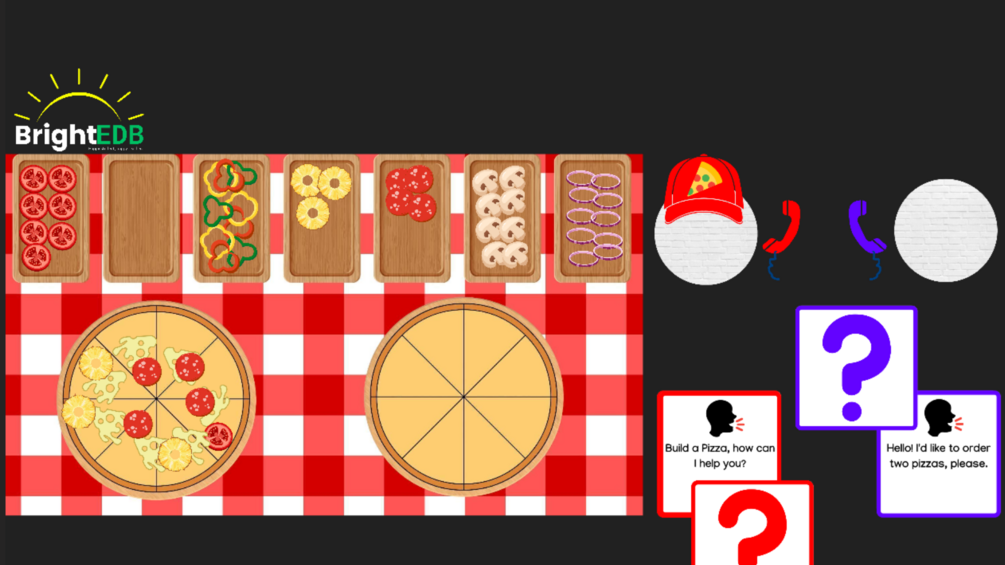Select the mushrooms tray

502,218
